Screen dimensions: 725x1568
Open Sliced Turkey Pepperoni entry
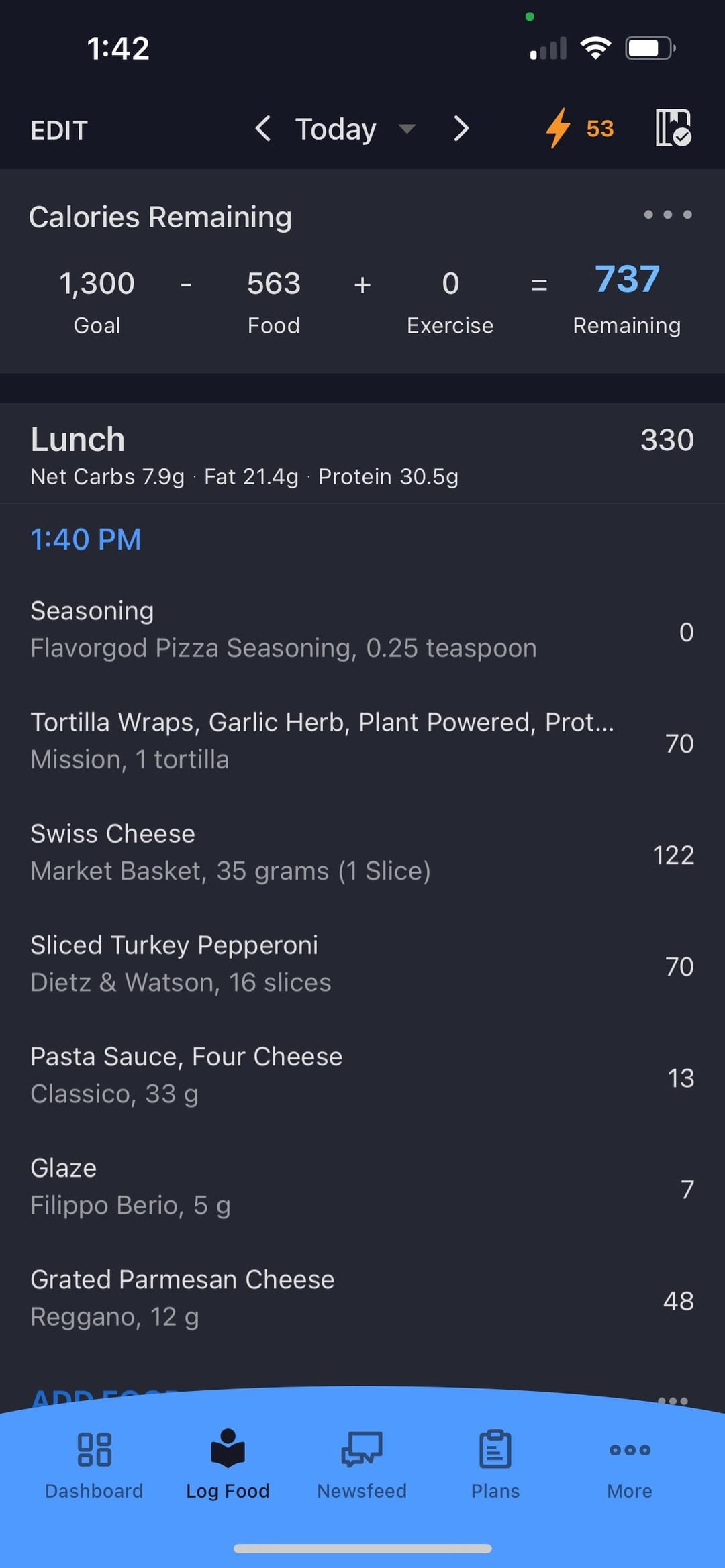[362, 964]
